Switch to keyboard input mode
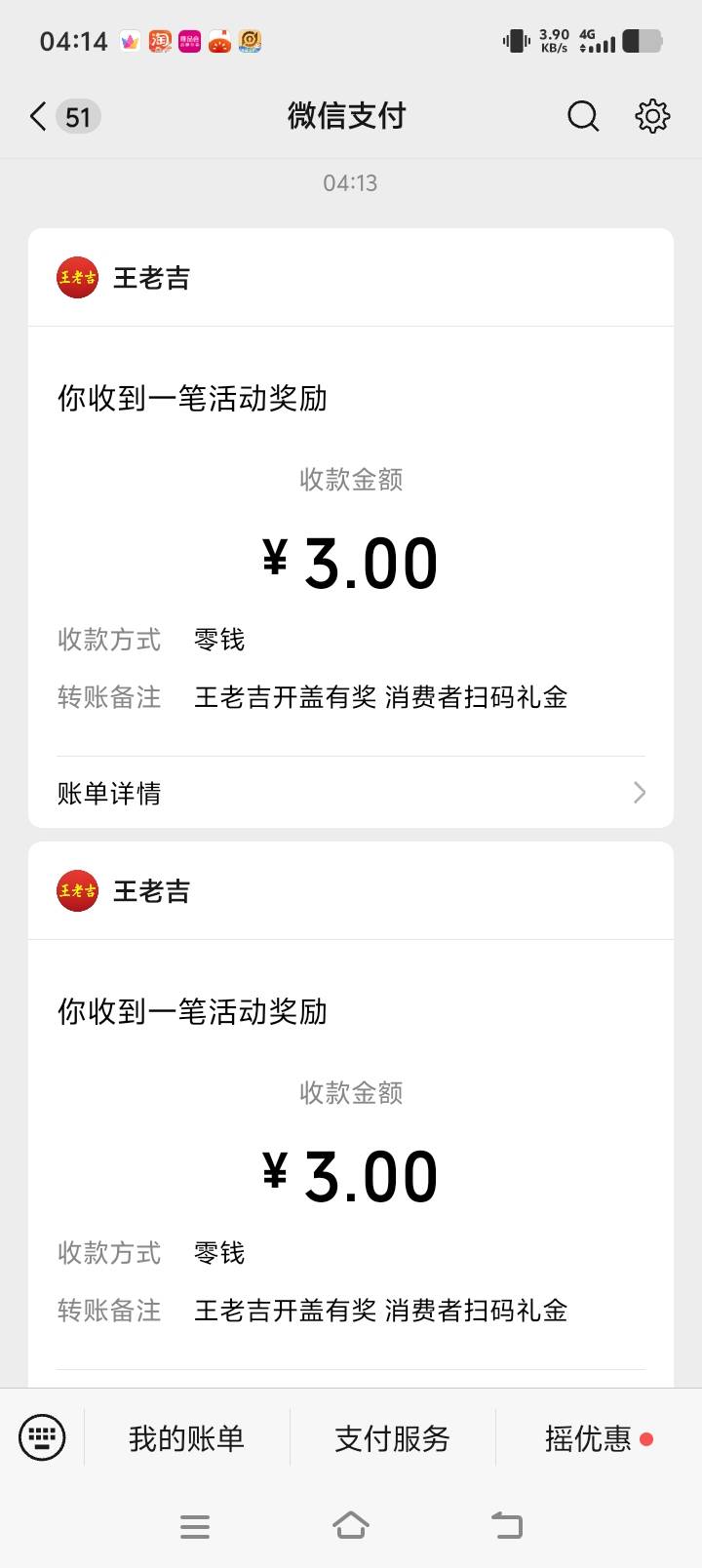The height and width of the screenshot is (1568, 702). (42, 1437)
